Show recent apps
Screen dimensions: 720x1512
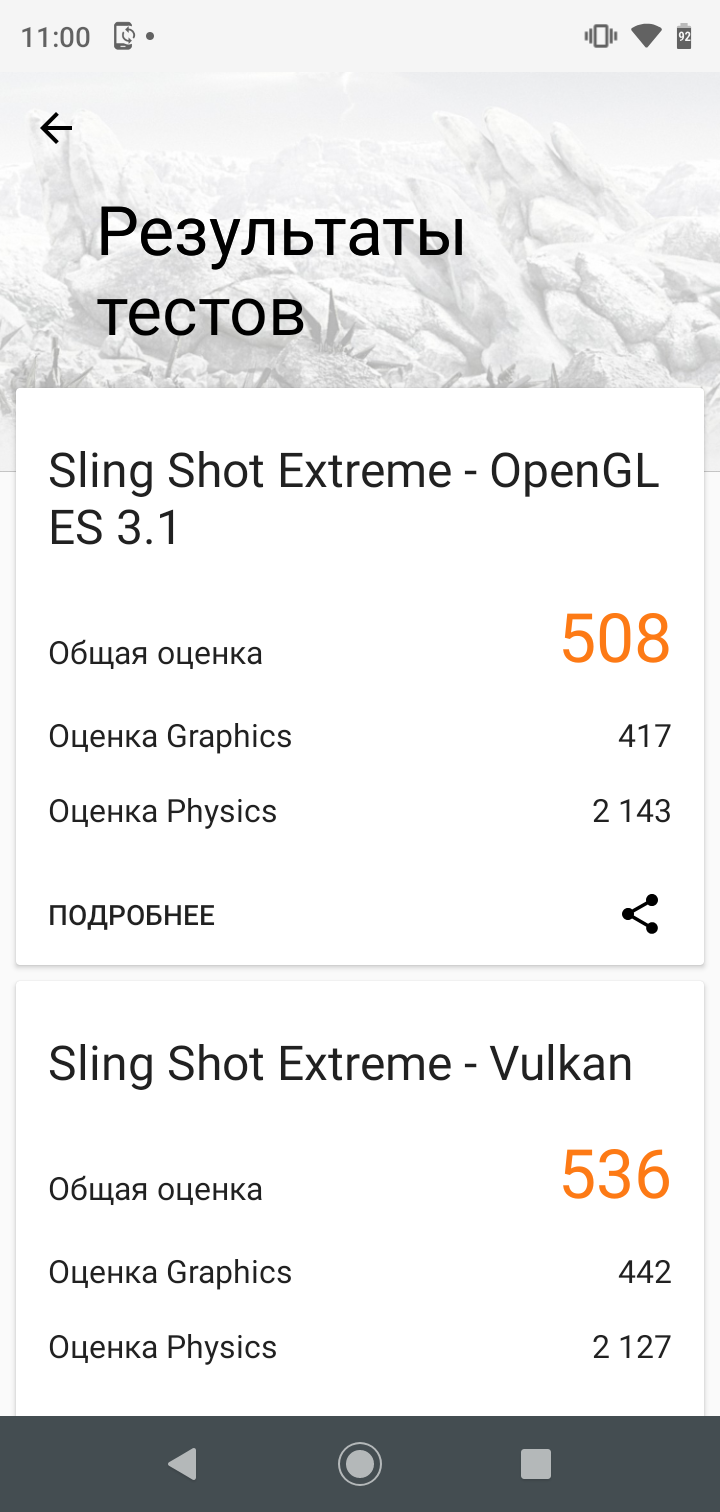[x=536, y=1464]
